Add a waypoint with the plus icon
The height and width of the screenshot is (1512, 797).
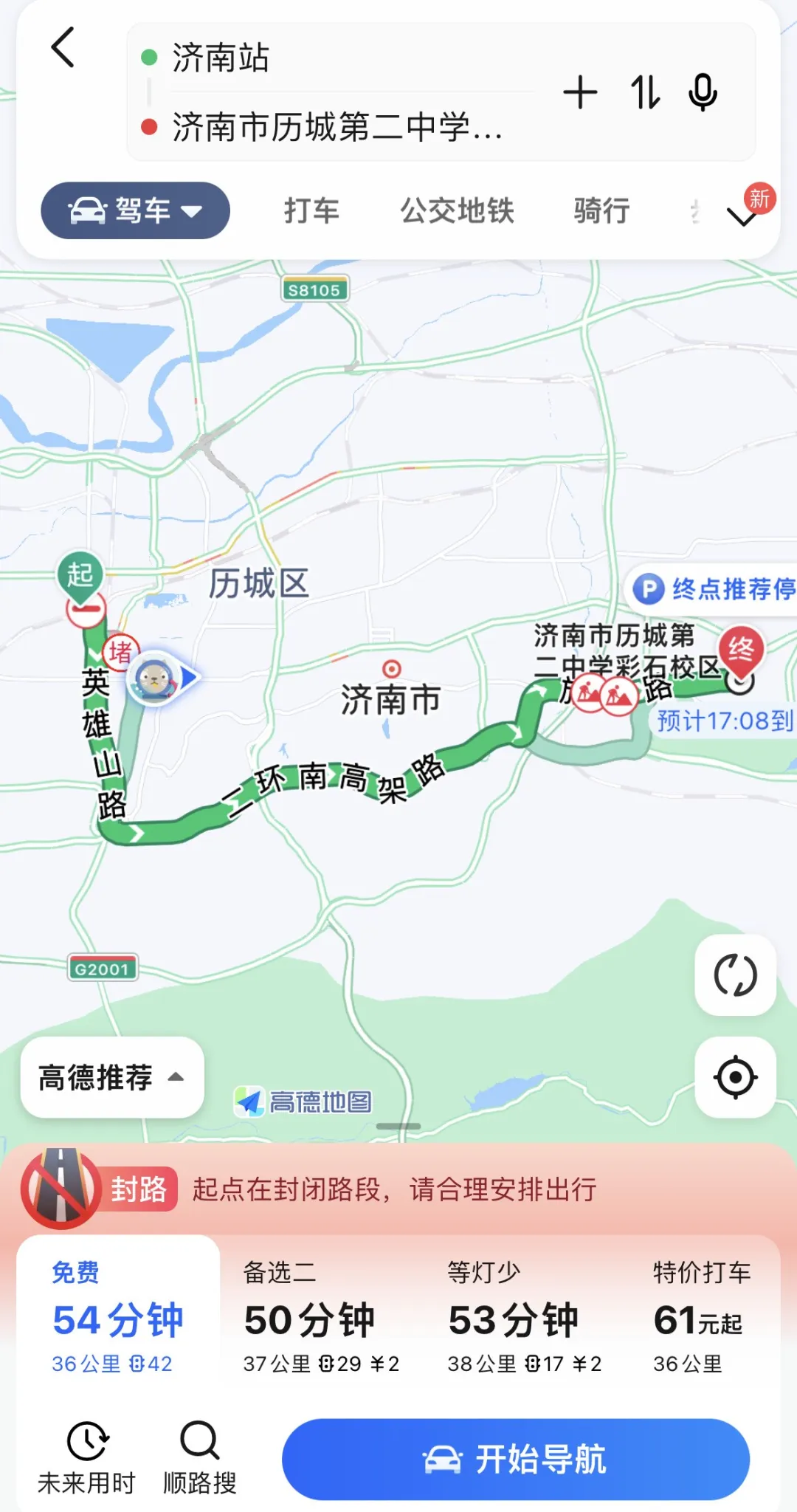pyautogui.click(x=581, y=92)
